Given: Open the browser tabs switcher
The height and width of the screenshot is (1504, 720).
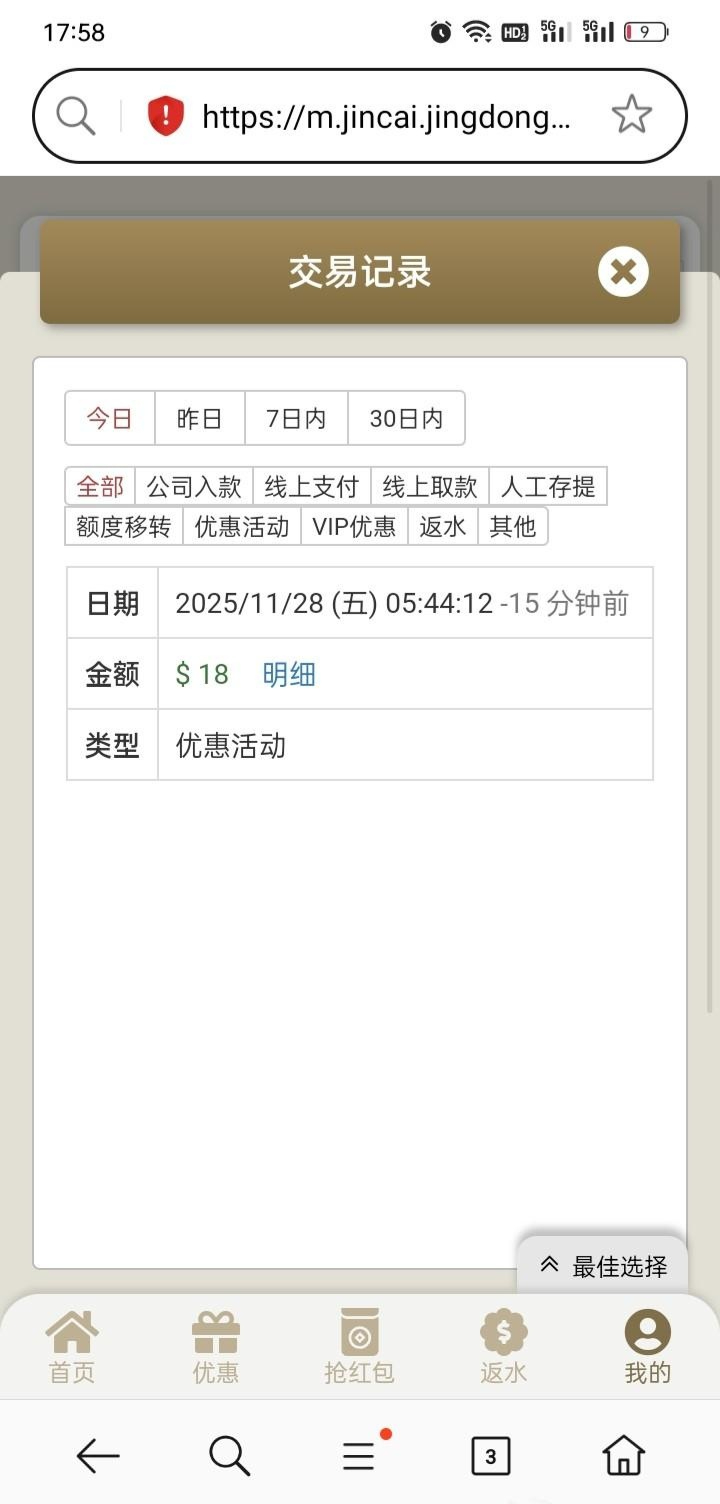Looking at the screenshot, I should [490, 1456].
